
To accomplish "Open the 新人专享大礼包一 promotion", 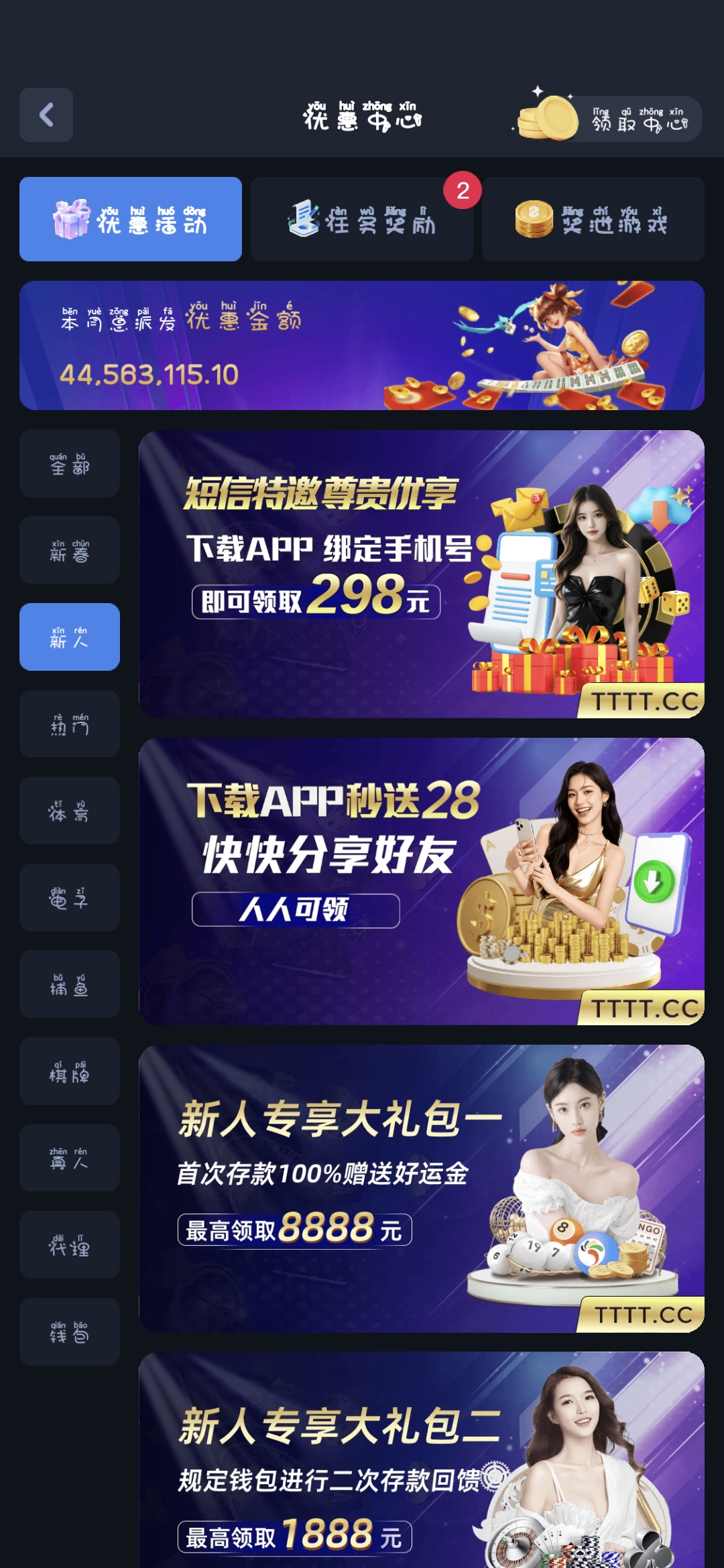I will 421,1188.
